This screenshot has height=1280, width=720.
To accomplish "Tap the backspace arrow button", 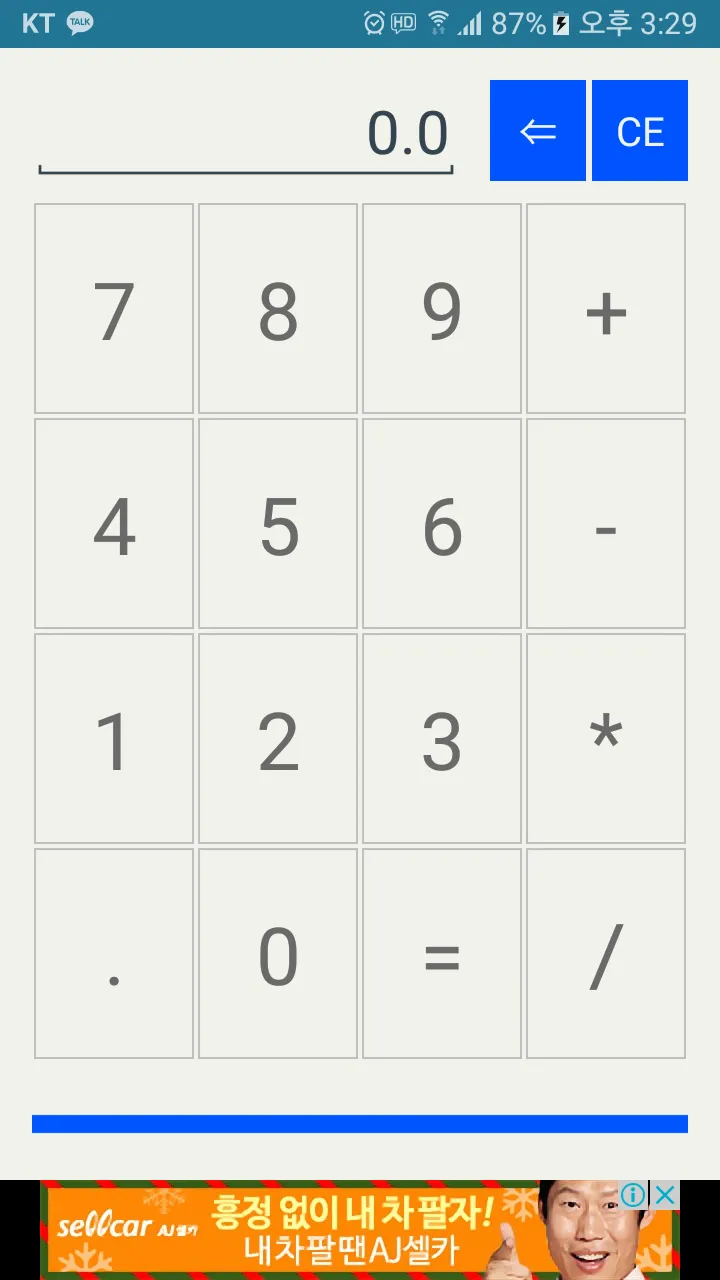I will (538, 131).
